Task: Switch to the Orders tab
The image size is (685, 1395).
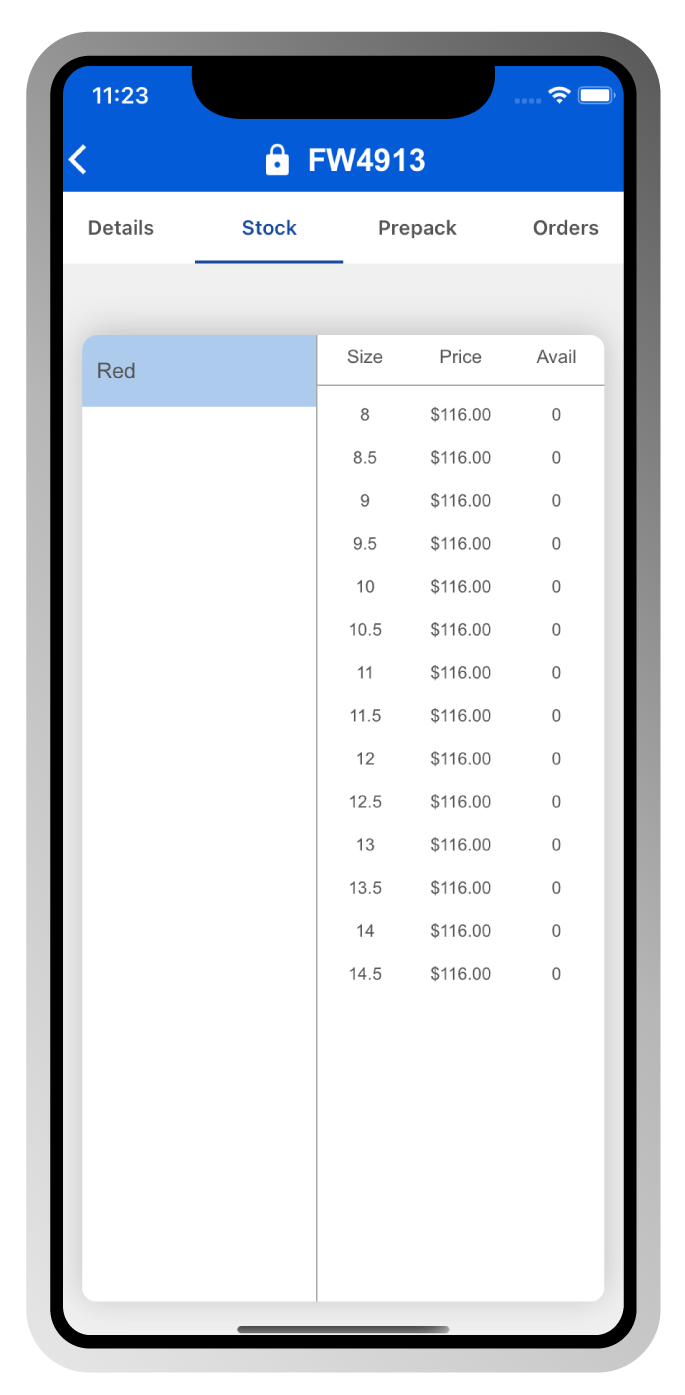Action: 565,228
